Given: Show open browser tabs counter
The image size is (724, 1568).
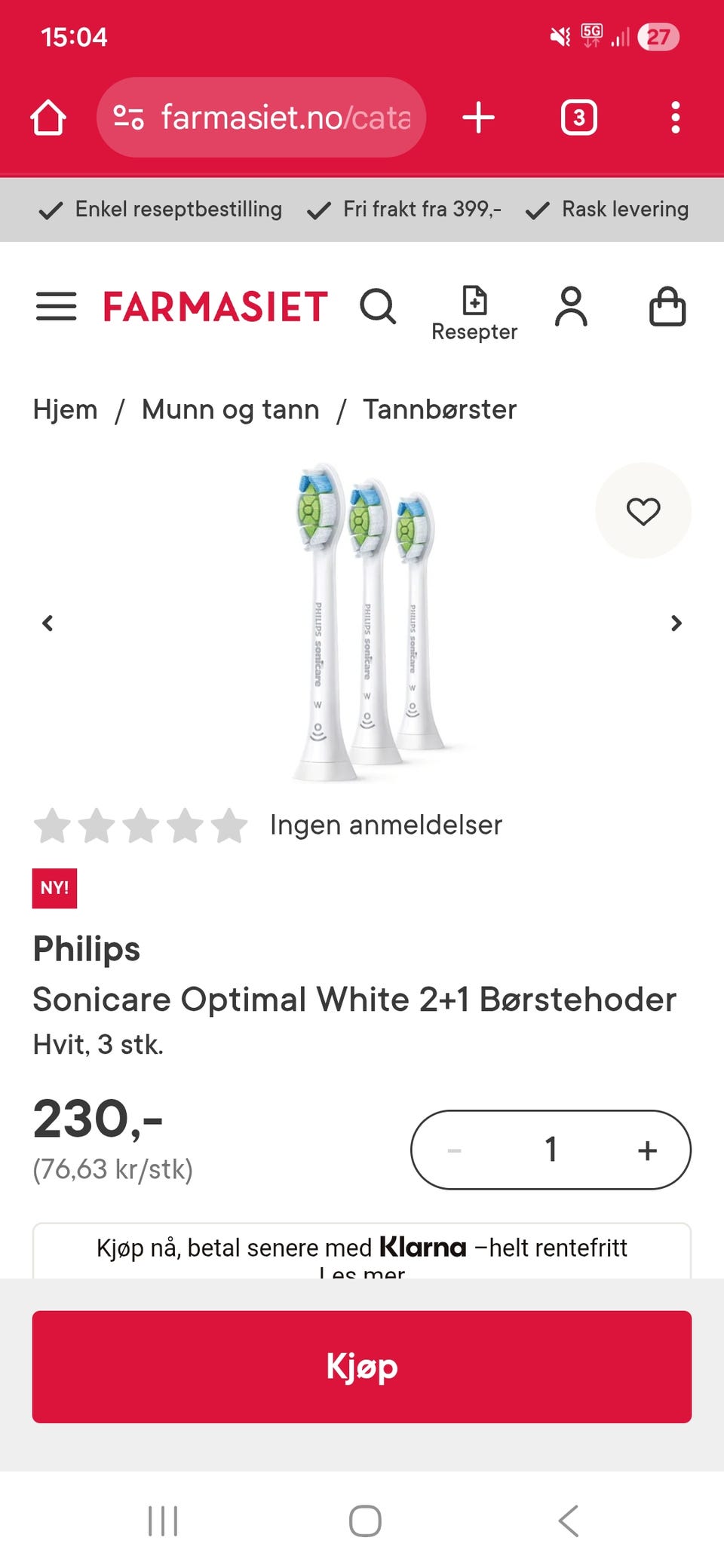Looking at the screenshot, I should coord(578,118).
